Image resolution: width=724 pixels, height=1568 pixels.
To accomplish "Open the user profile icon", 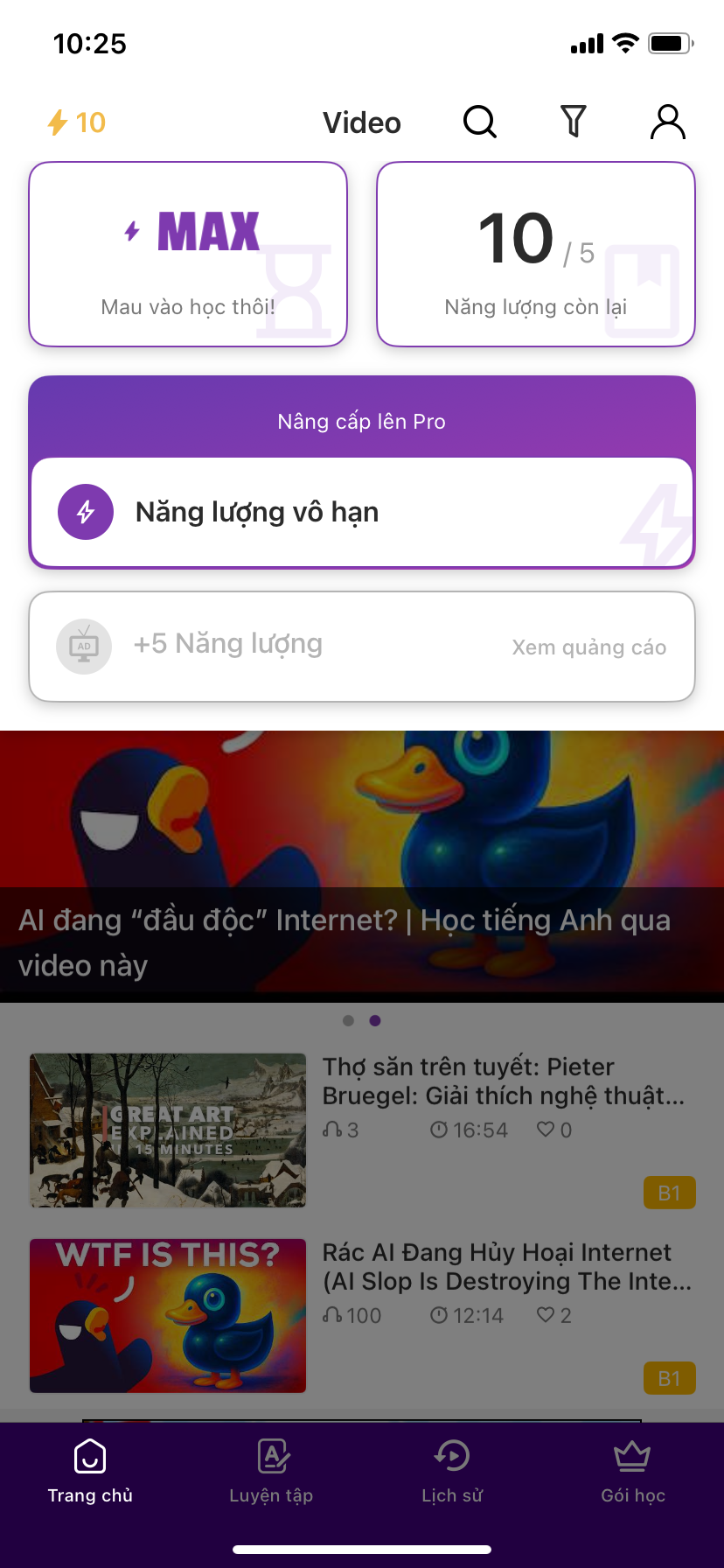I will (x=668, y=122).
